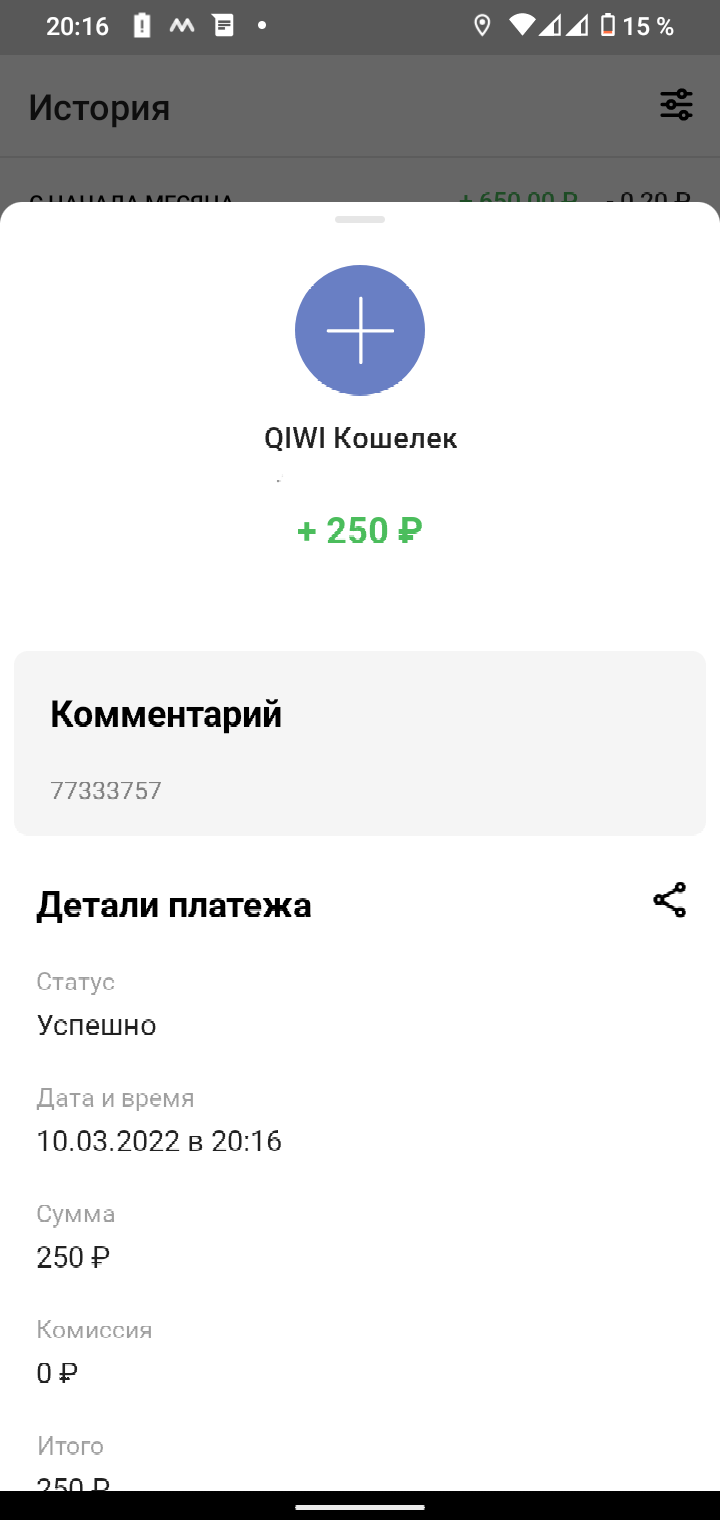Tap the bottom sheet drag handle
The width and height of the screenshot is (720, 1520).
(x=360, y=219)
